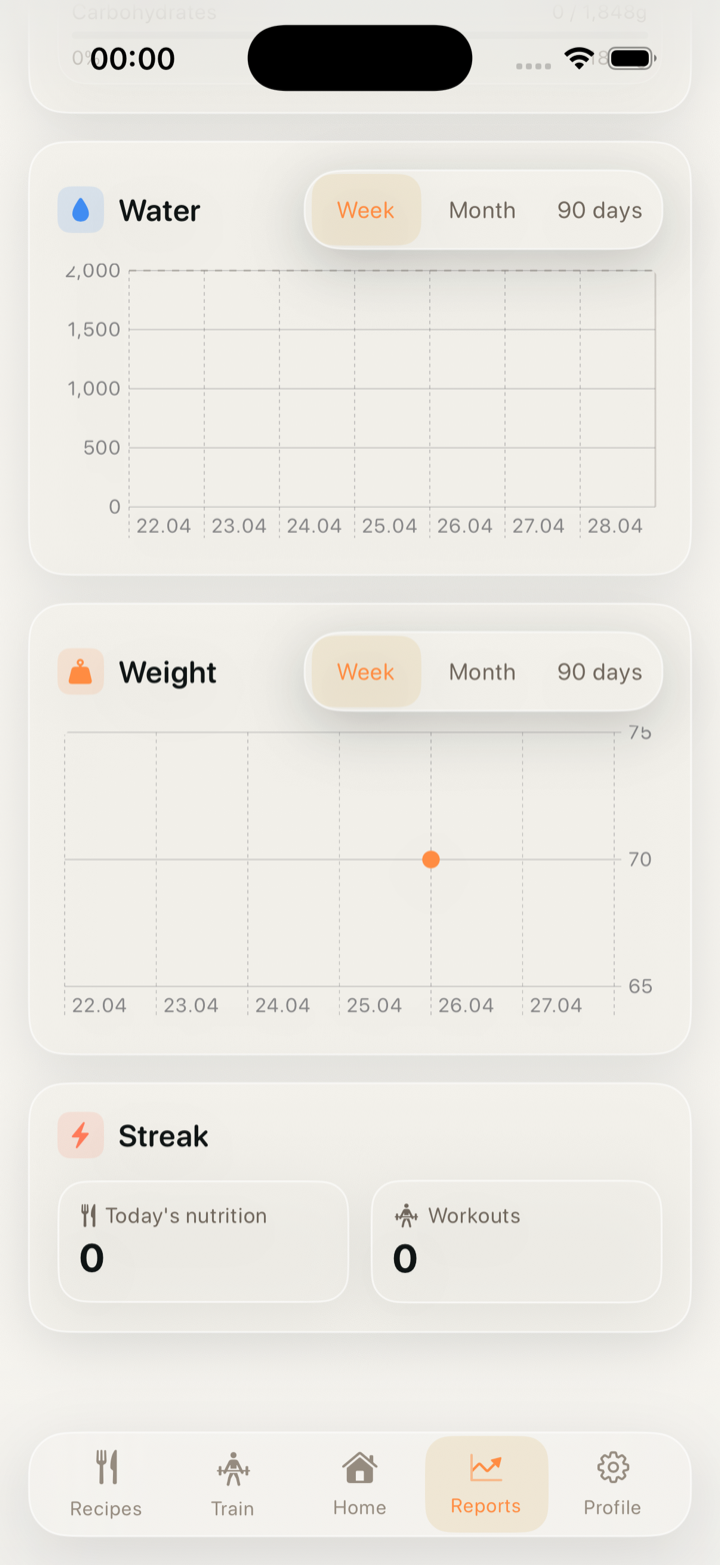This screenshot has width=720, height=1565.
Task: Switch the Weight graph to Month
Action: [482, 671]
